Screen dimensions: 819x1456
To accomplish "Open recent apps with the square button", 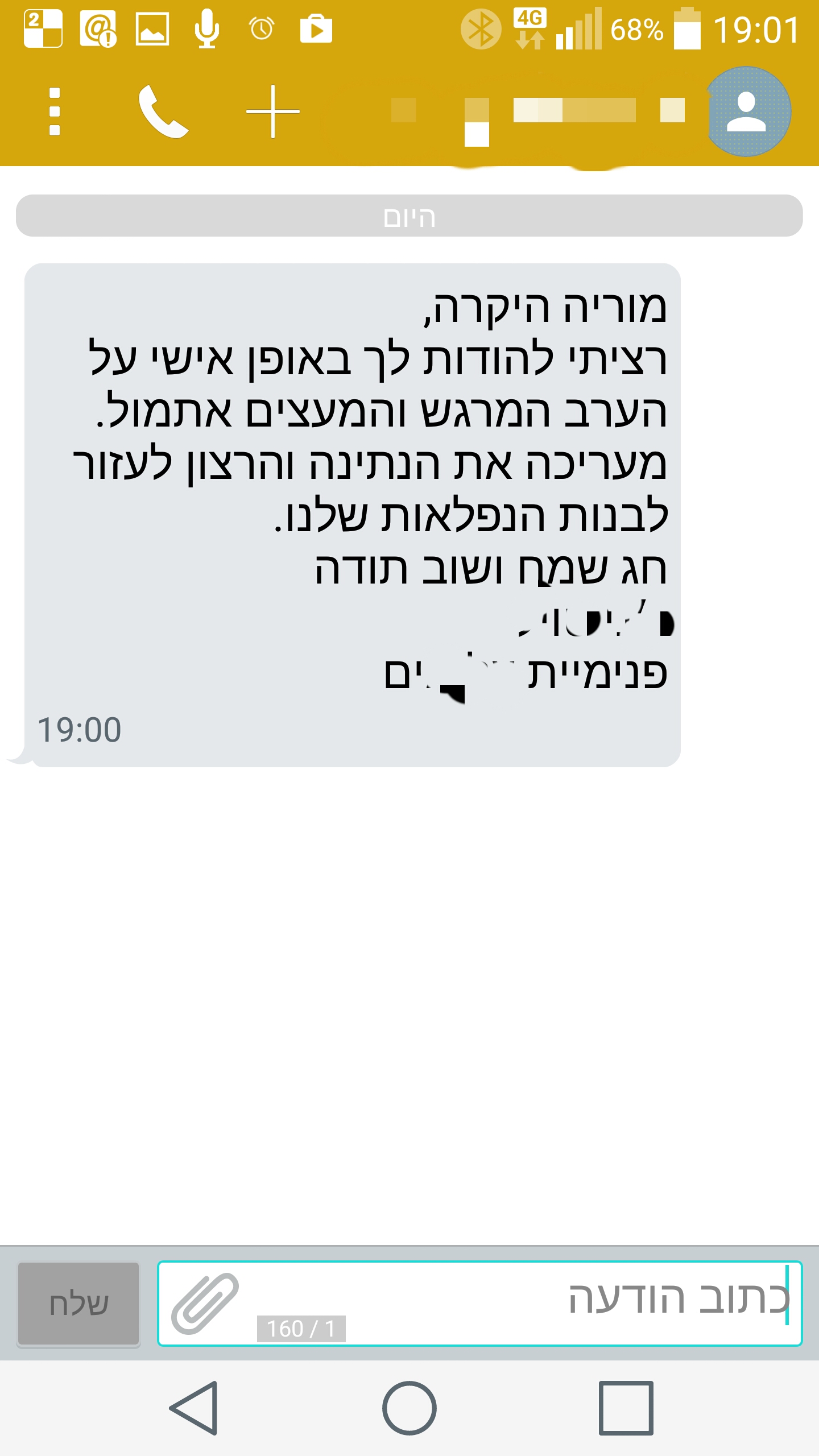I will (626, 1408).
